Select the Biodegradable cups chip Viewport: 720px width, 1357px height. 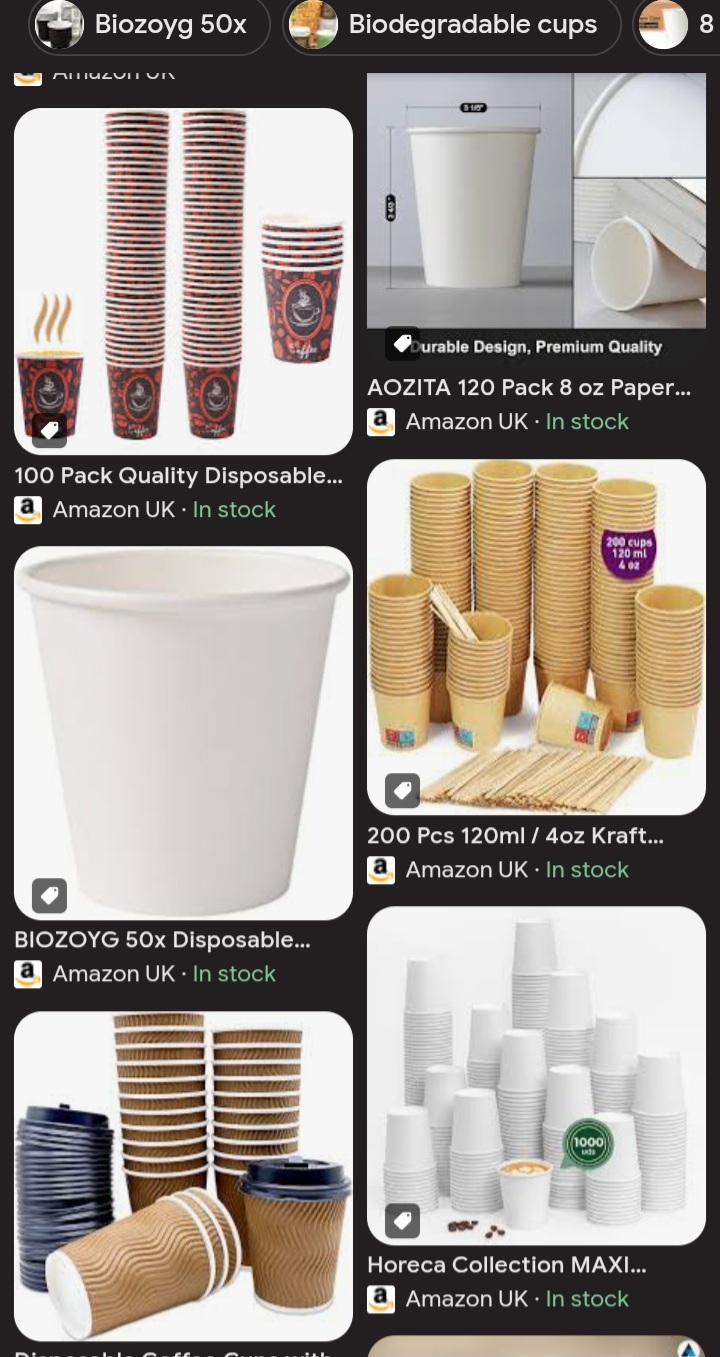(452, 25)
